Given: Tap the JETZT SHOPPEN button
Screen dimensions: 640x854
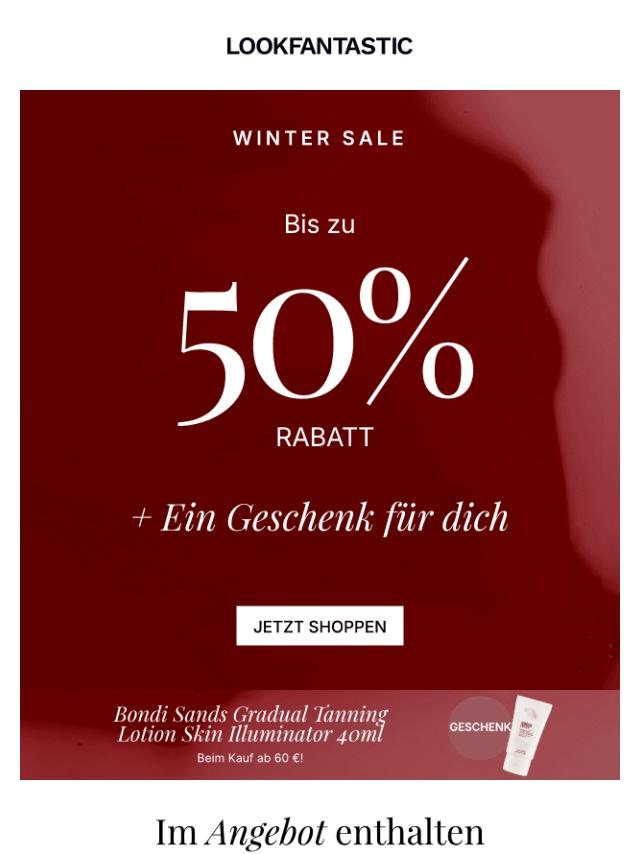Looking at the screenshot, I should tap(319, 627).
